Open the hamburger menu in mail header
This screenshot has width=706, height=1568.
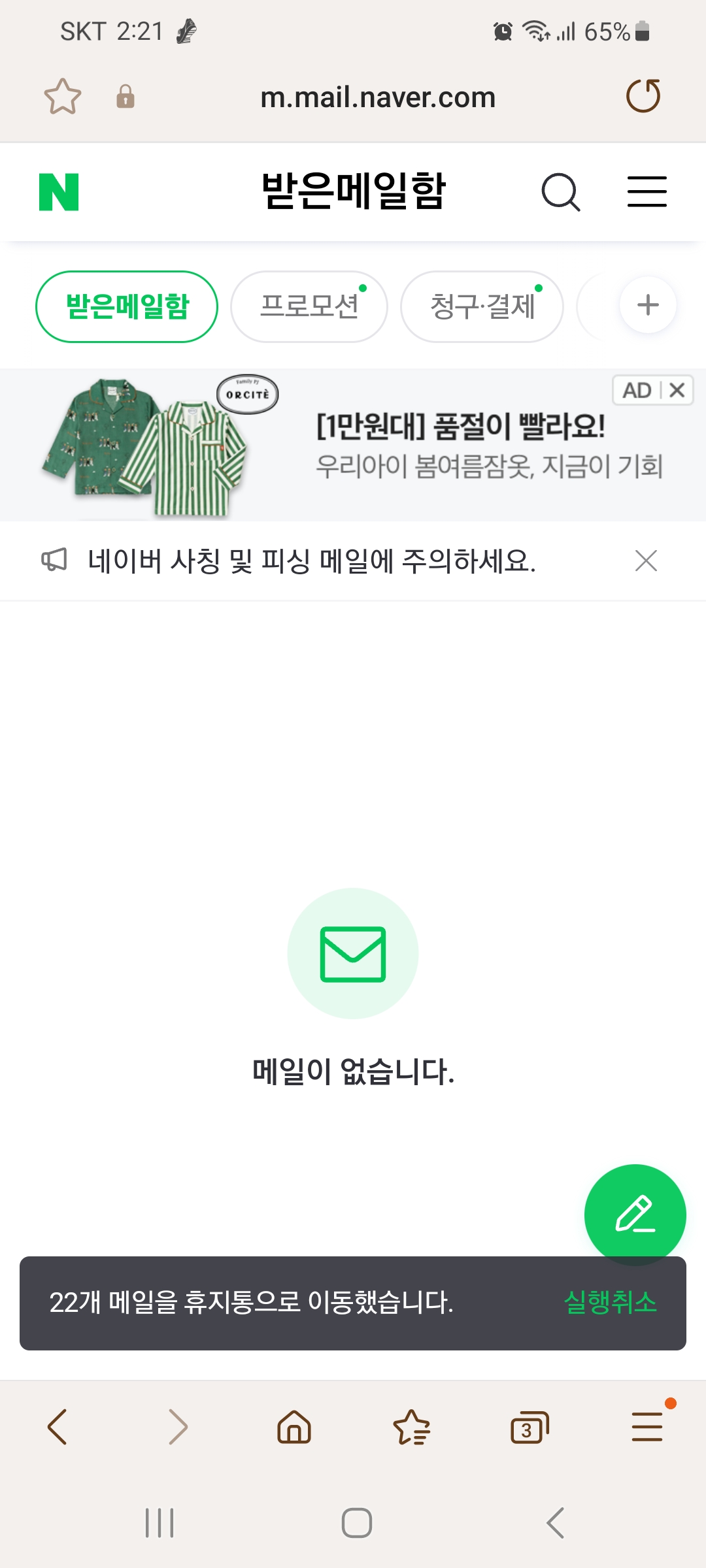tap(647, 192)
